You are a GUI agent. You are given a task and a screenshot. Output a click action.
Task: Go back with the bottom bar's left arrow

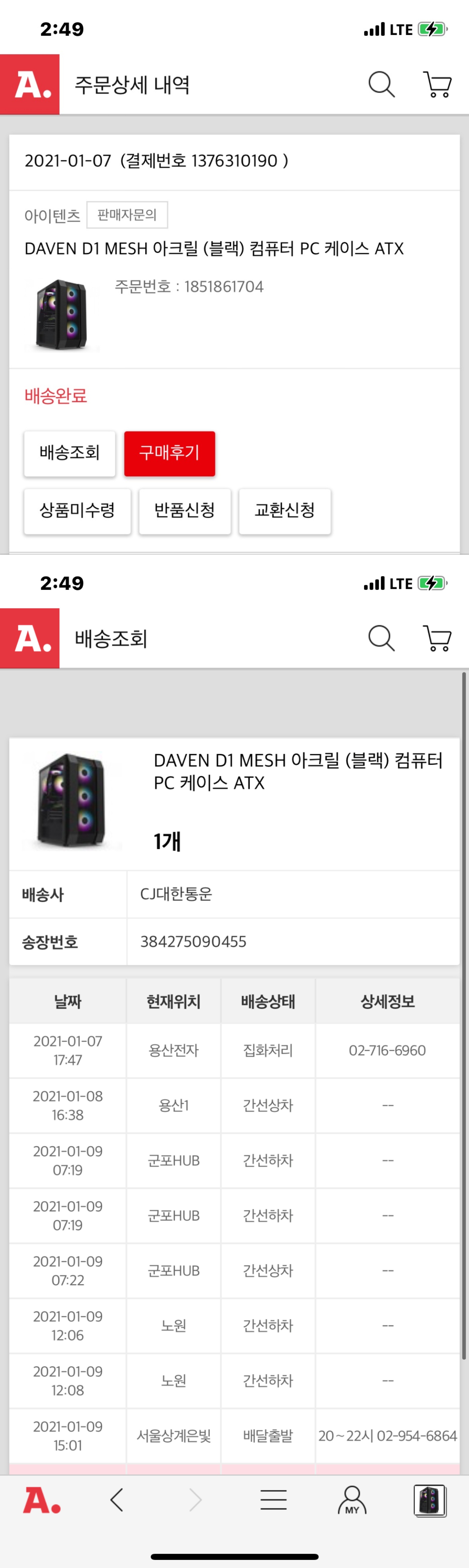click(x=117, y=1500)
